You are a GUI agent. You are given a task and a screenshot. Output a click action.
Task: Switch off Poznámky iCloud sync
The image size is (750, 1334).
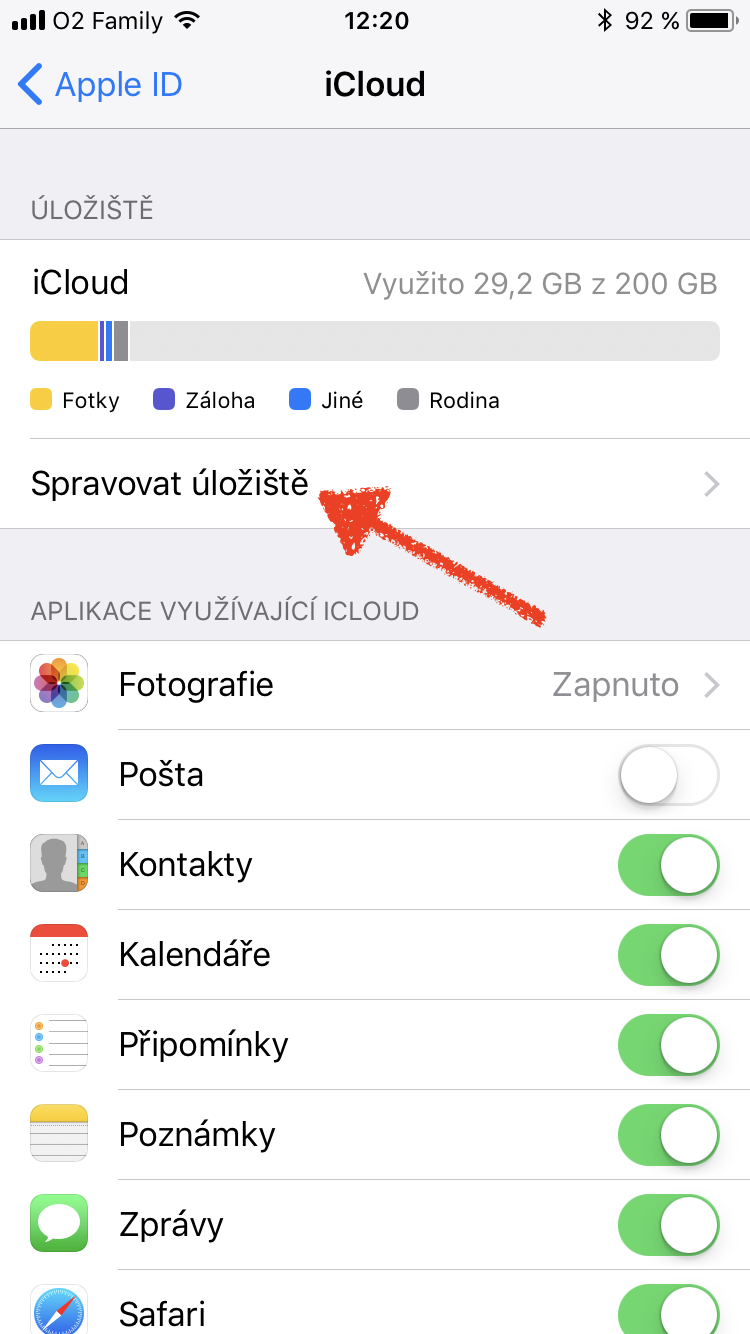tap(668, 1135)
